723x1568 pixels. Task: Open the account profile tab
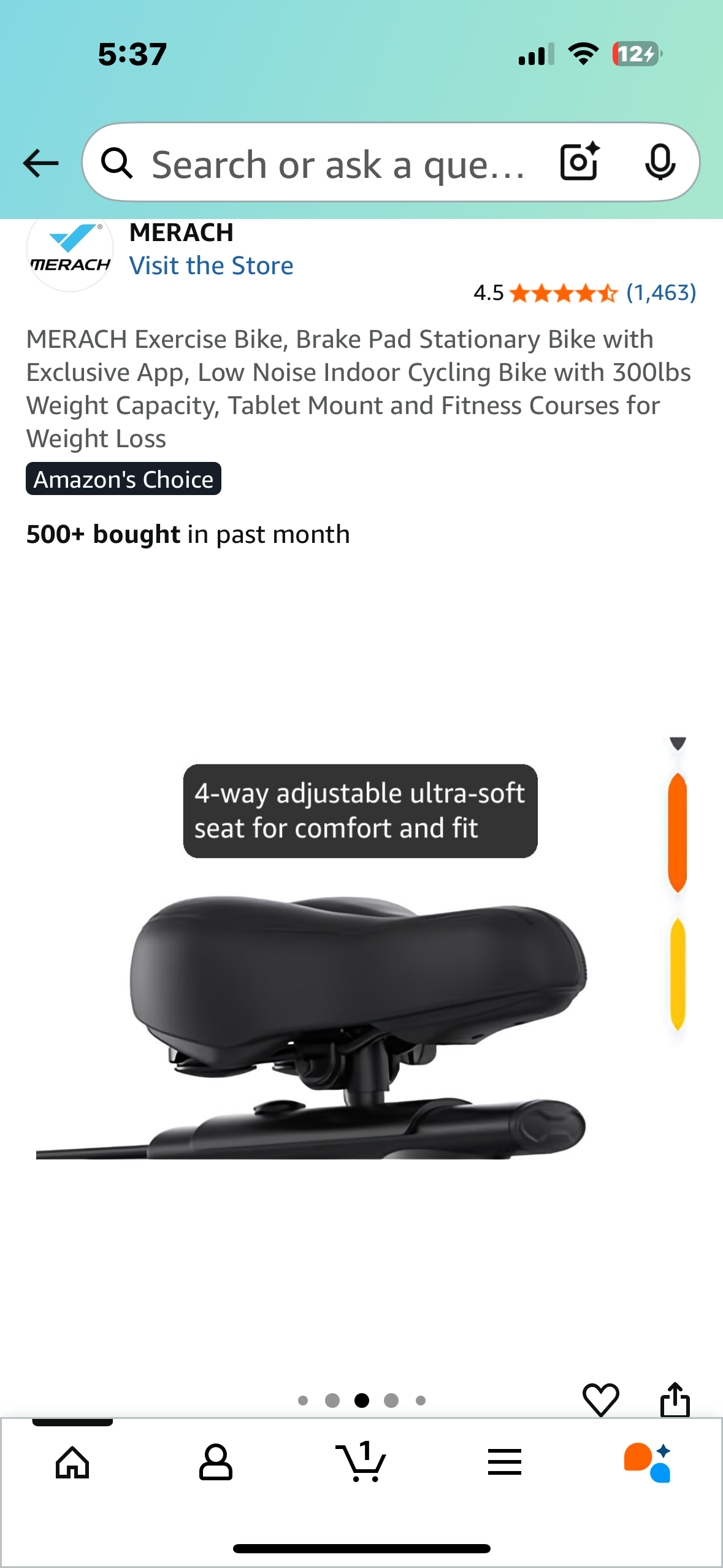pyautogui.click(x=216, y=1462)
